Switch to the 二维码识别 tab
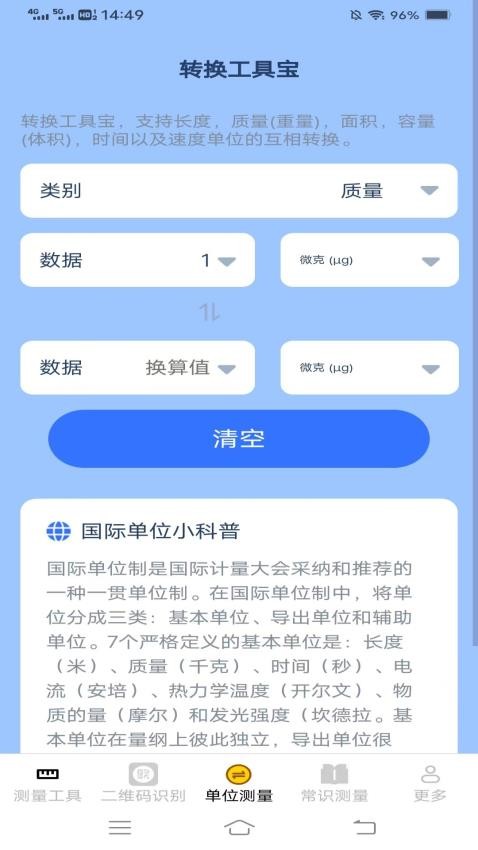Image resolution: width=478 pixels, height=850 pixels. pos(144,784)
